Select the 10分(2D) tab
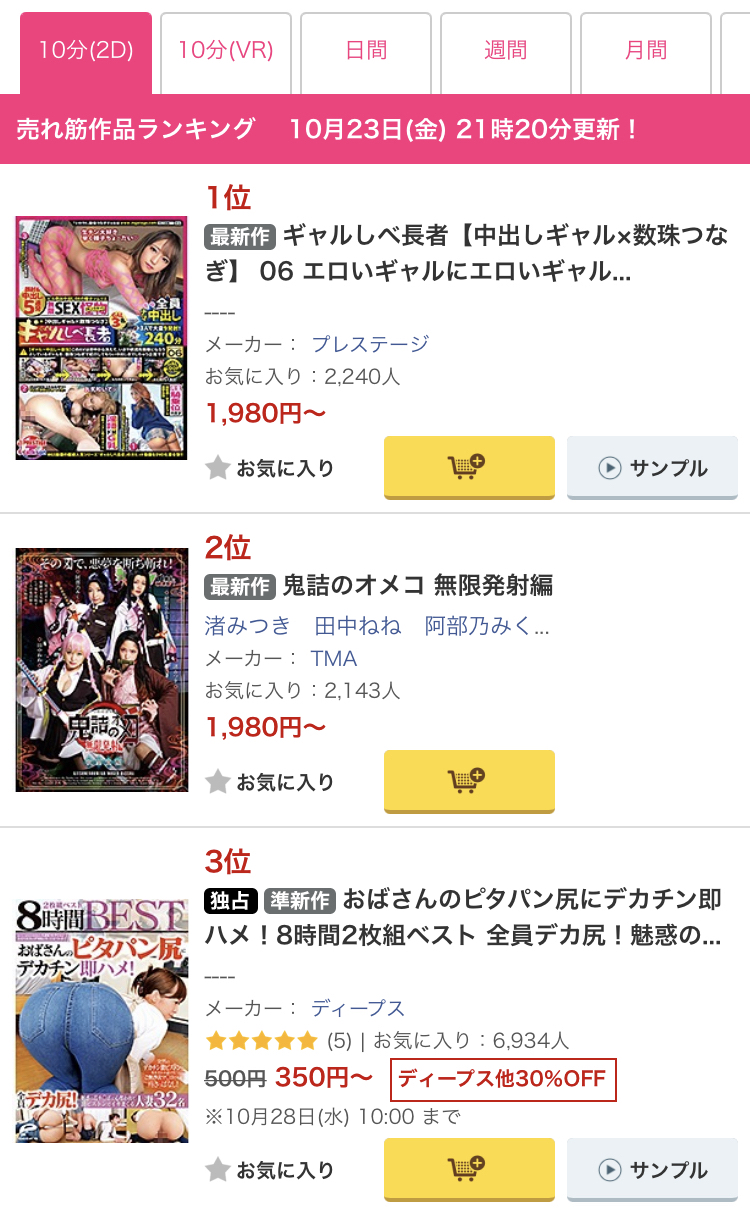Screen dimensions: 750x1213 point(86,51)
